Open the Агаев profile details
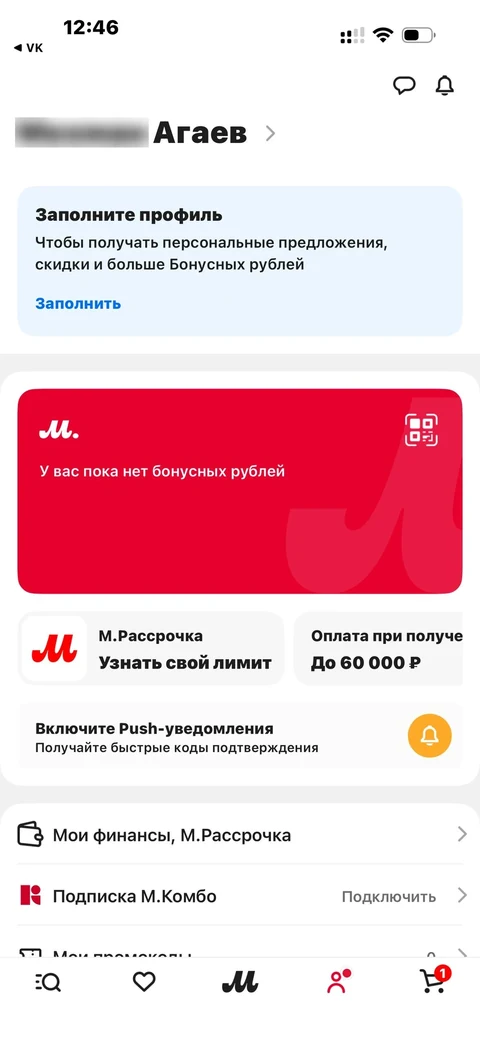This screenshot has width=480, height=1043. click(145, 134)
